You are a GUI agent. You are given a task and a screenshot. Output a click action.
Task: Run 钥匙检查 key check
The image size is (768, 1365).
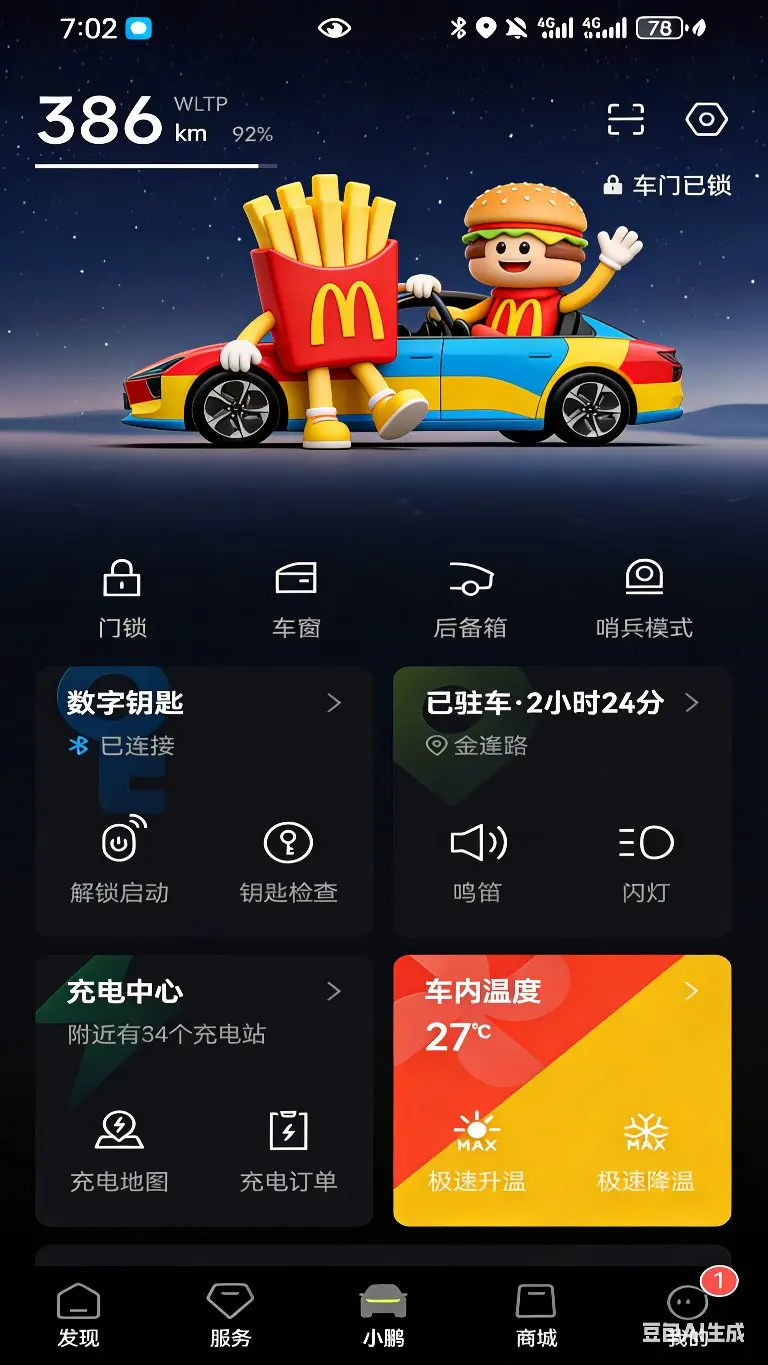pyautogui.click(x=288, y=861)
